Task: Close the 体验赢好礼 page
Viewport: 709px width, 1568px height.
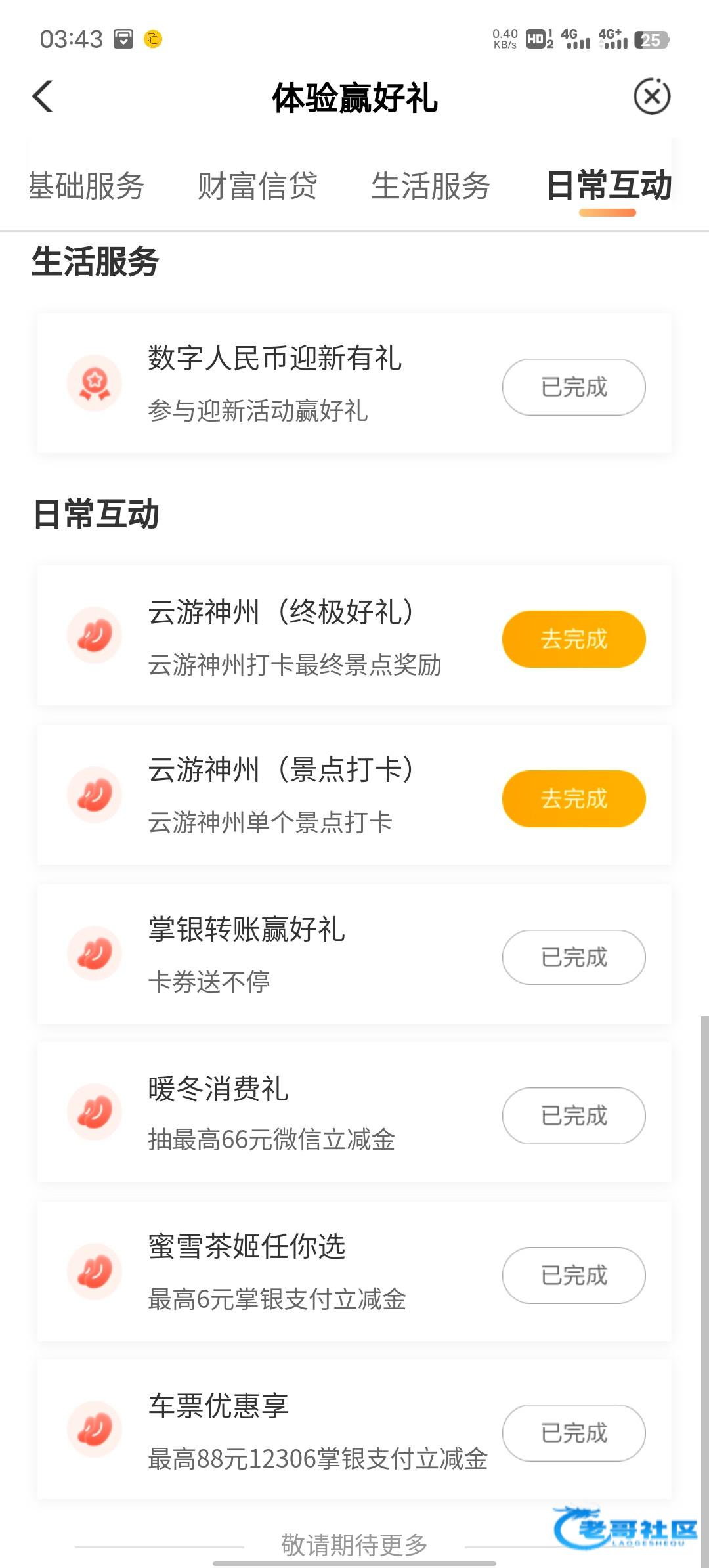Action: tap(651, 97)
